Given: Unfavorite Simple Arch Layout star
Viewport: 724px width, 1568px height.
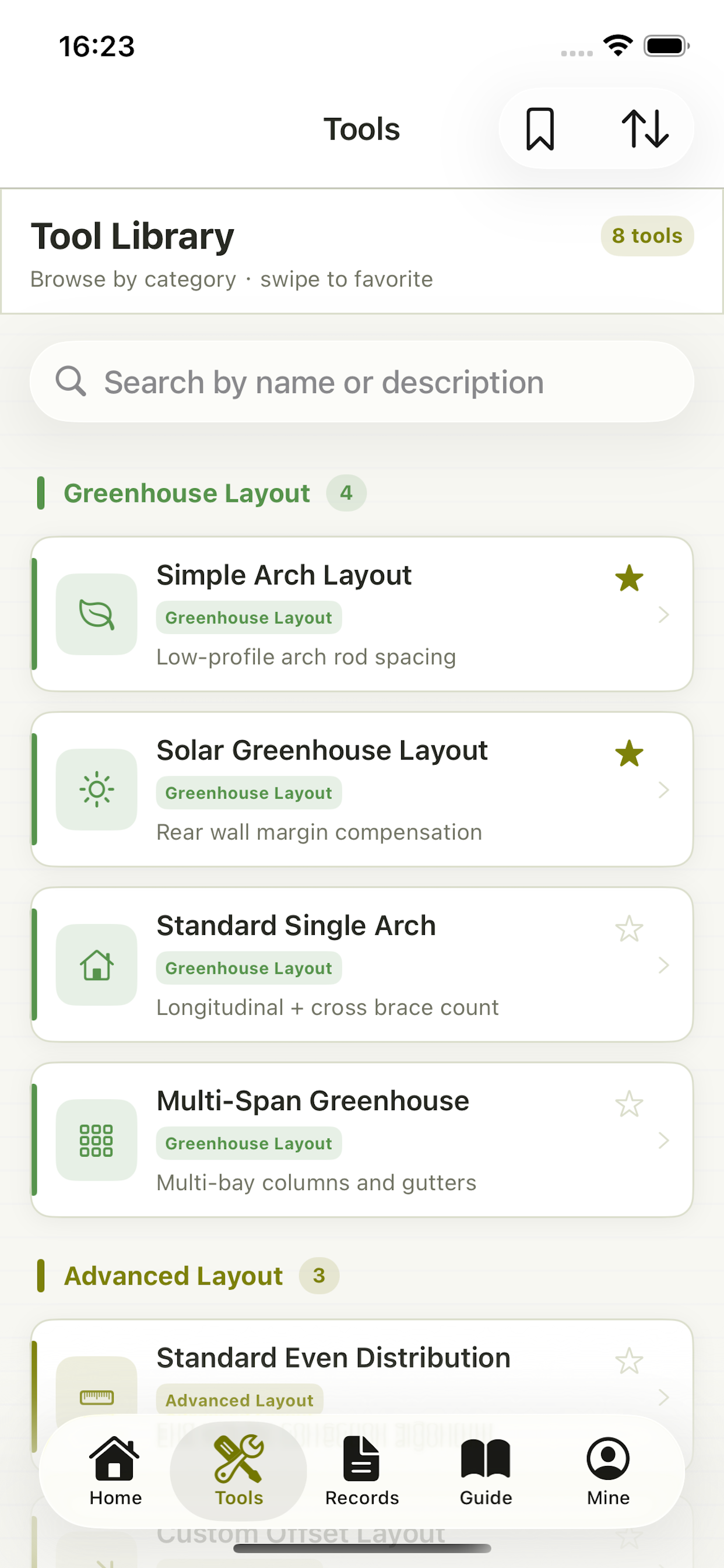Looking at the screenshot, I should point(629,578).
